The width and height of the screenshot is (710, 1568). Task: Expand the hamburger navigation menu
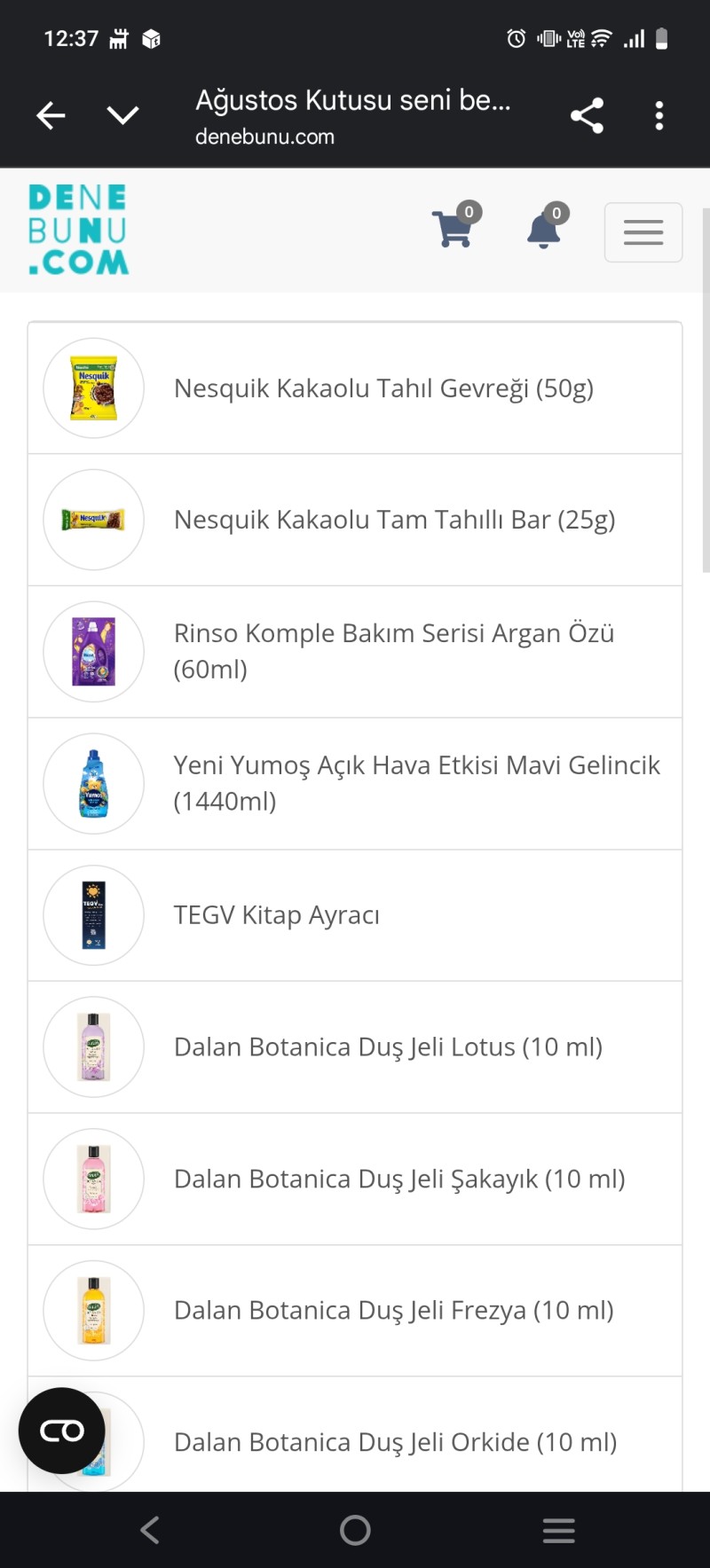[x=643, y=232]
